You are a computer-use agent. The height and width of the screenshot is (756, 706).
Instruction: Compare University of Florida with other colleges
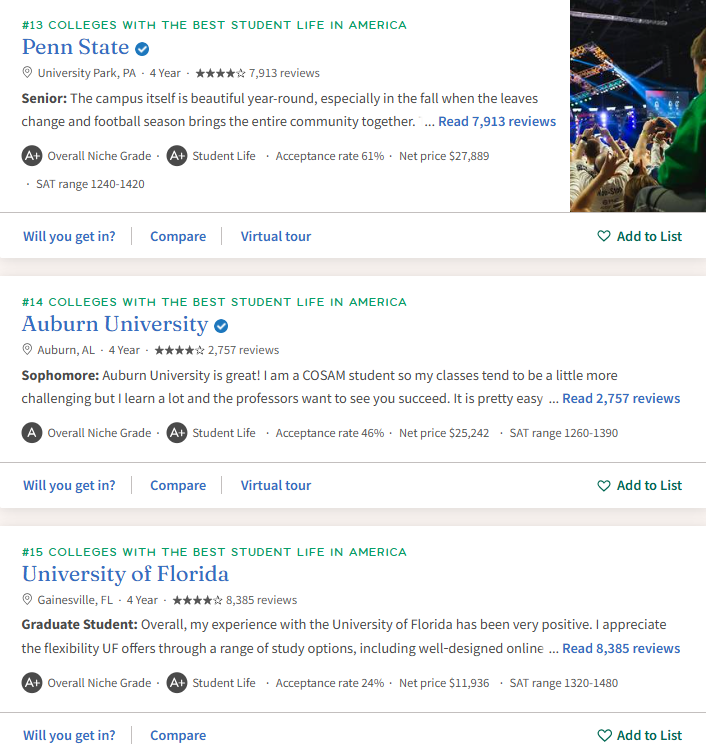[178, 735]
